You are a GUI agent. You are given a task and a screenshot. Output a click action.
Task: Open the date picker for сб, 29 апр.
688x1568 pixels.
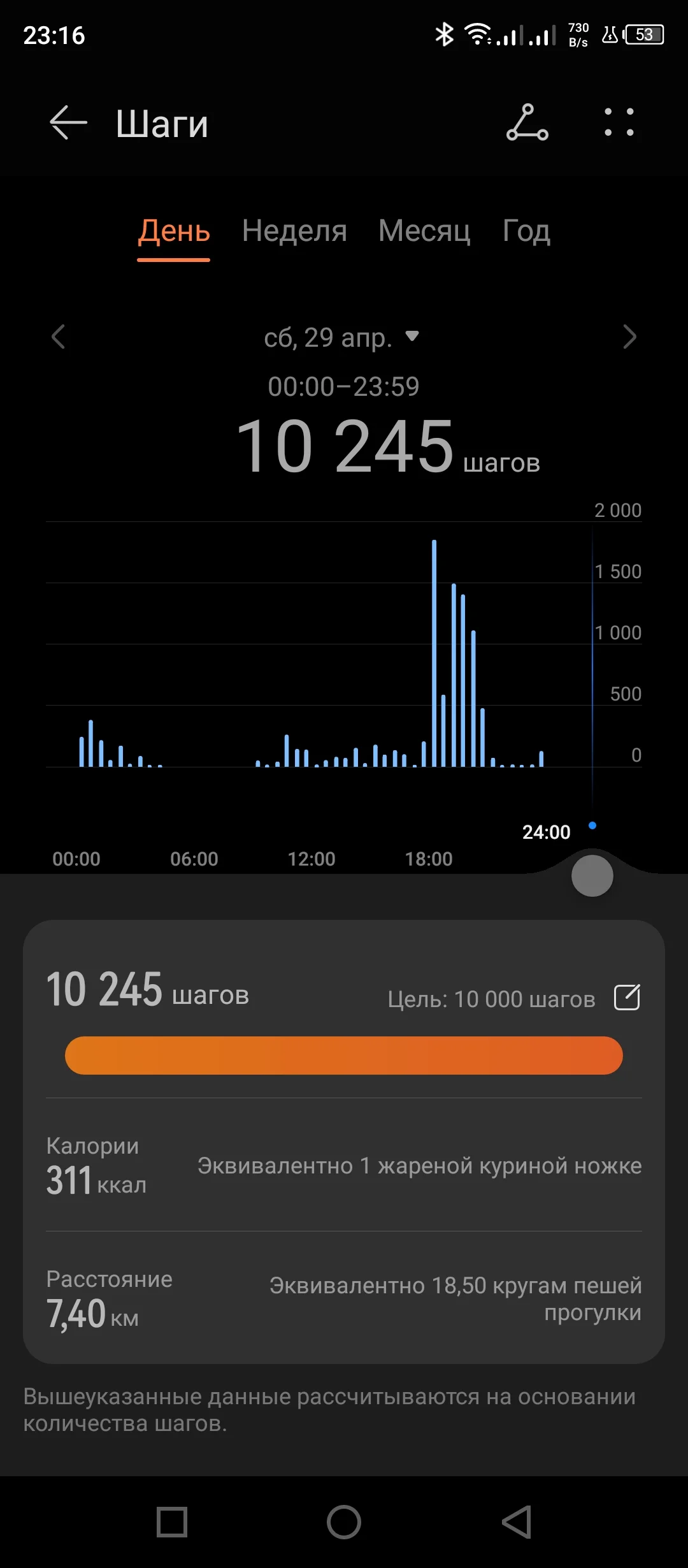tap(341, 337)
